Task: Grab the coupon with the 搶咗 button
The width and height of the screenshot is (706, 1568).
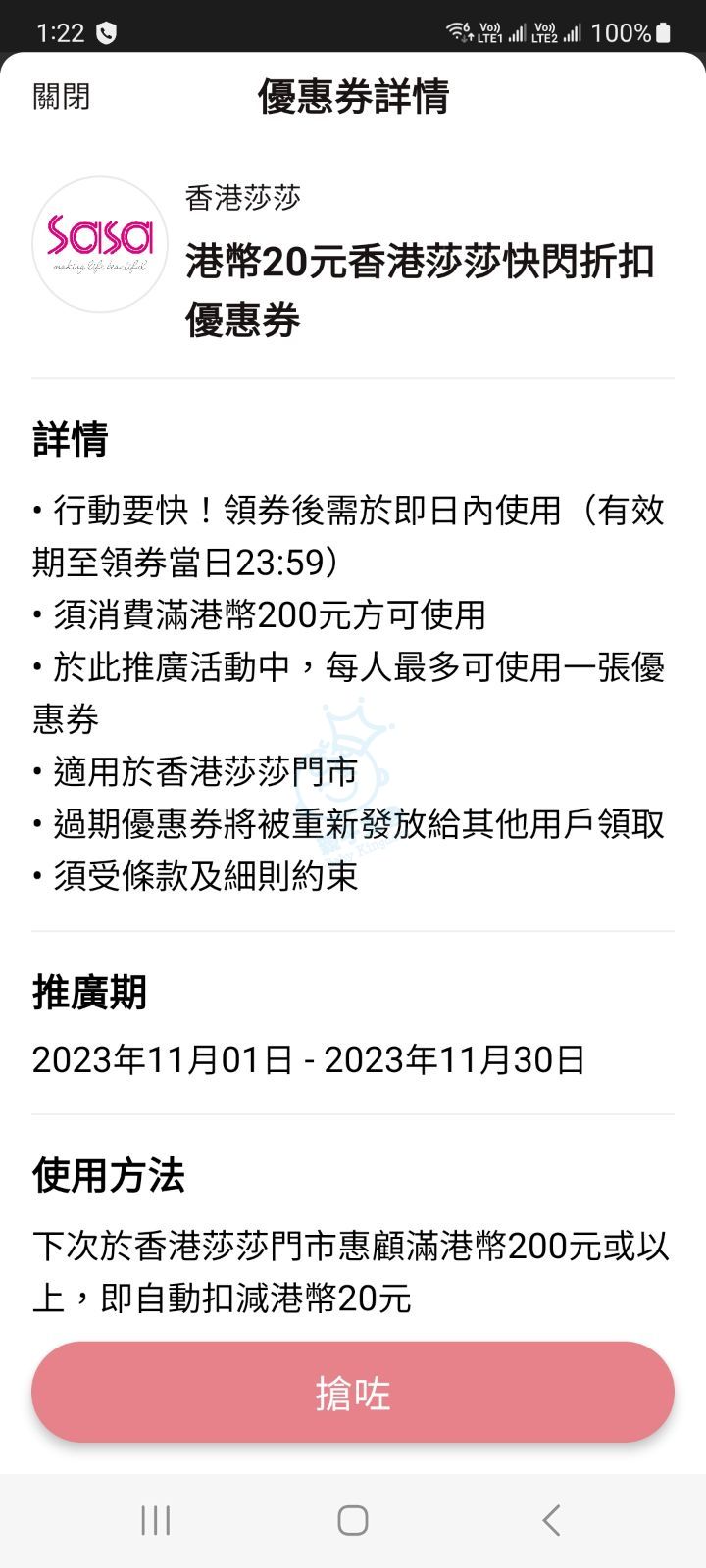Action: coord(353,1393)
